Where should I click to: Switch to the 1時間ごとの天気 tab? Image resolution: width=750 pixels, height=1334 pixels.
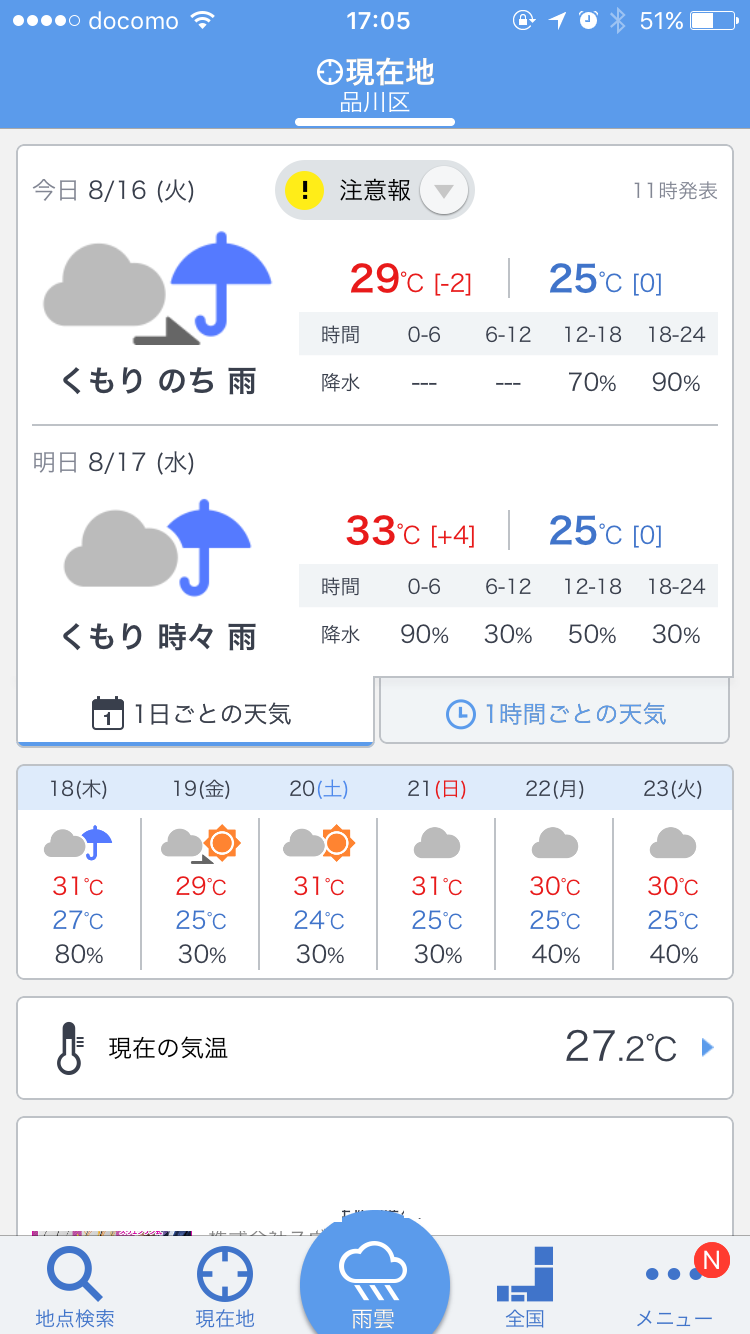[x=555, y=713]
